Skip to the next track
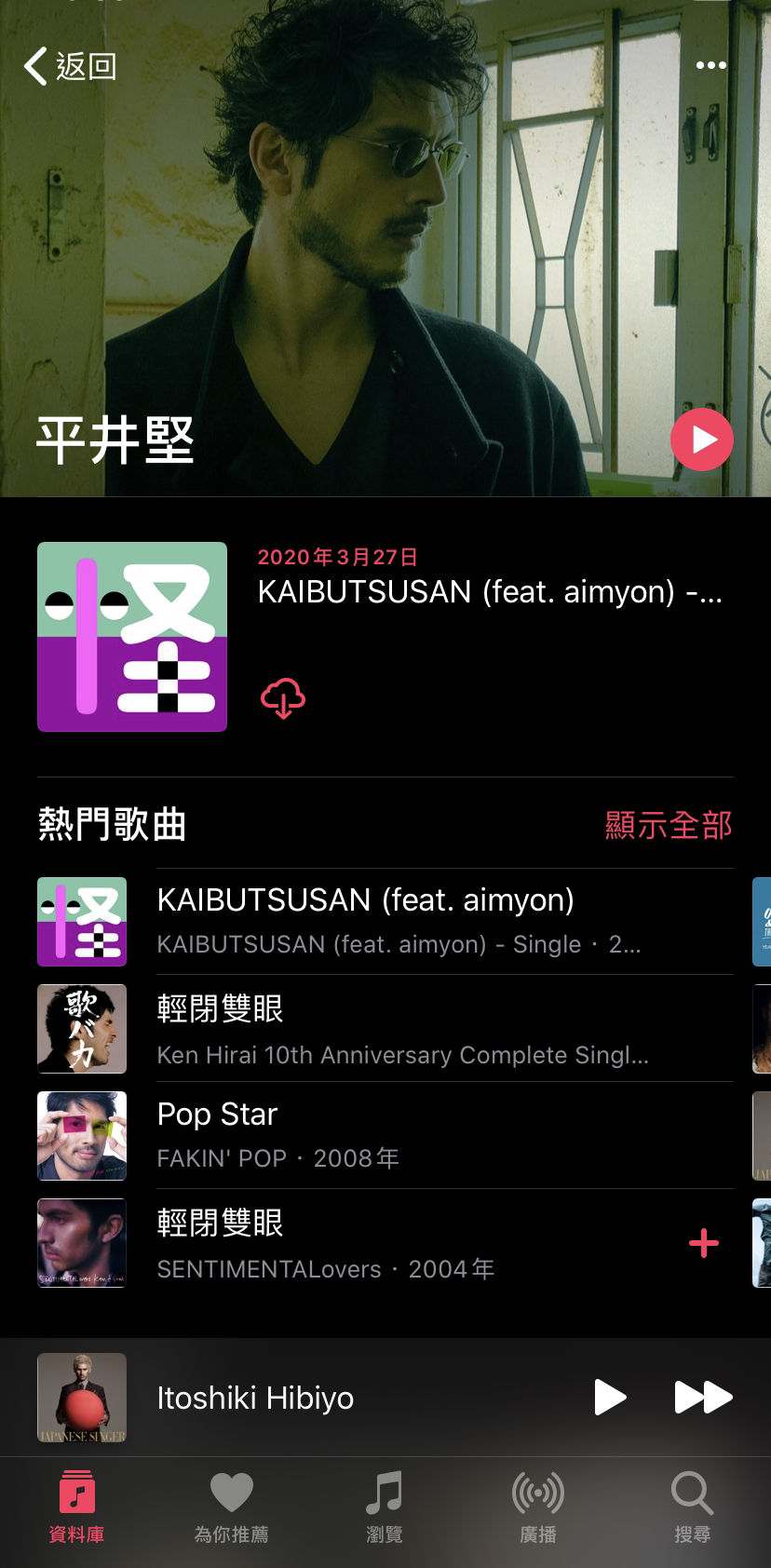The width and height of the screenshot is (771, 1568). point(703,1398)
